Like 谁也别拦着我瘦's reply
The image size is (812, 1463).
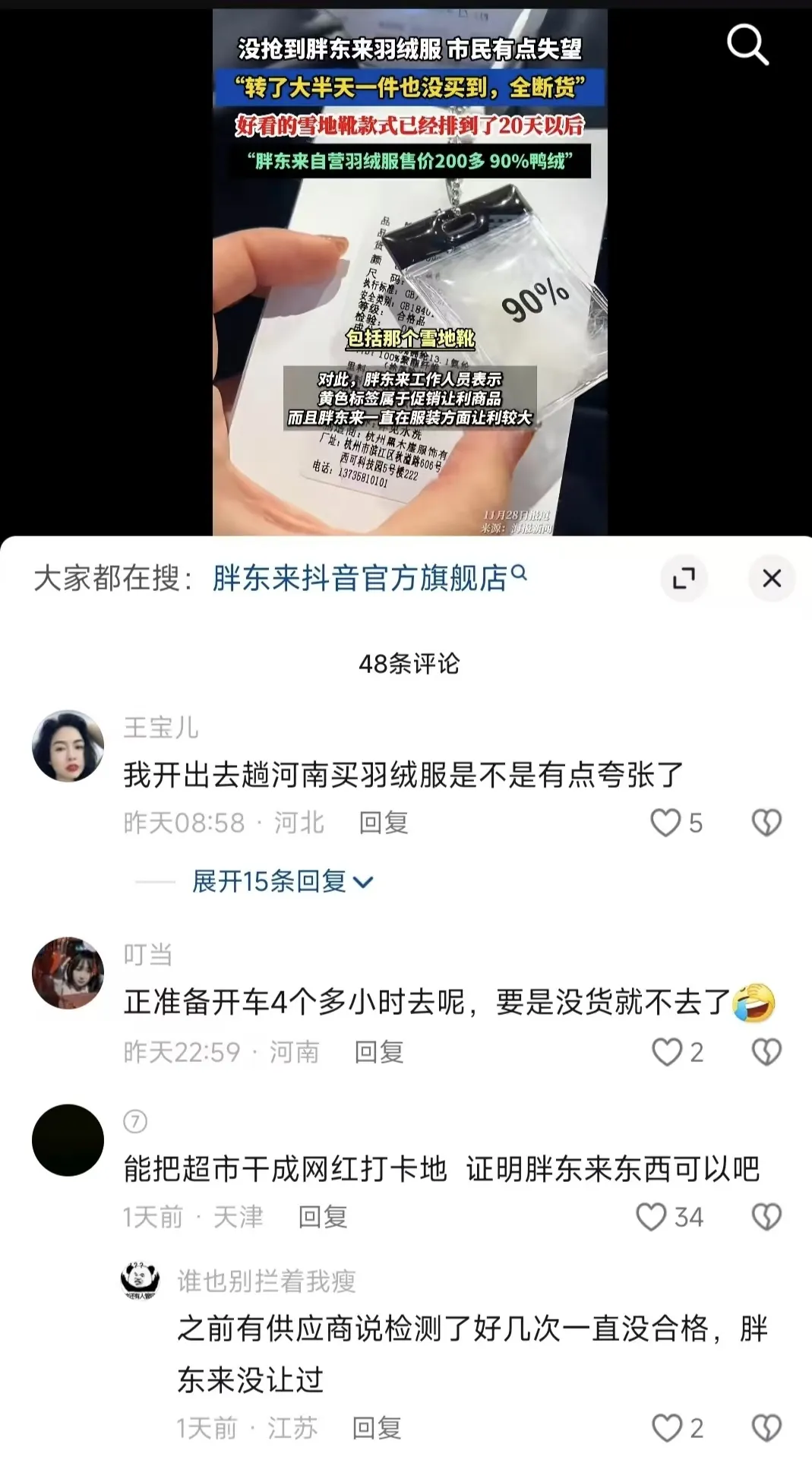(667, 1428)
